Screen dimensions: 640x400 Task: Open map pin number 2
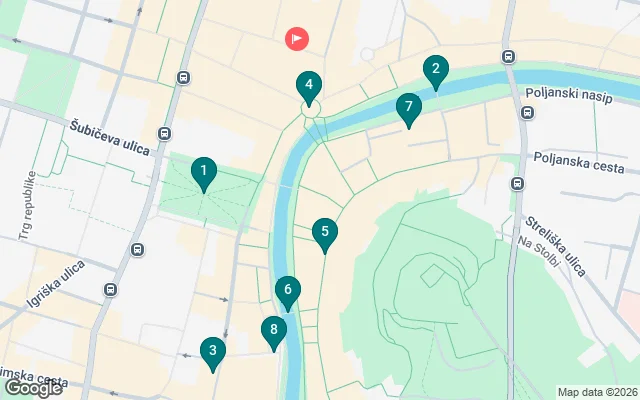click(x=435, y=70)
